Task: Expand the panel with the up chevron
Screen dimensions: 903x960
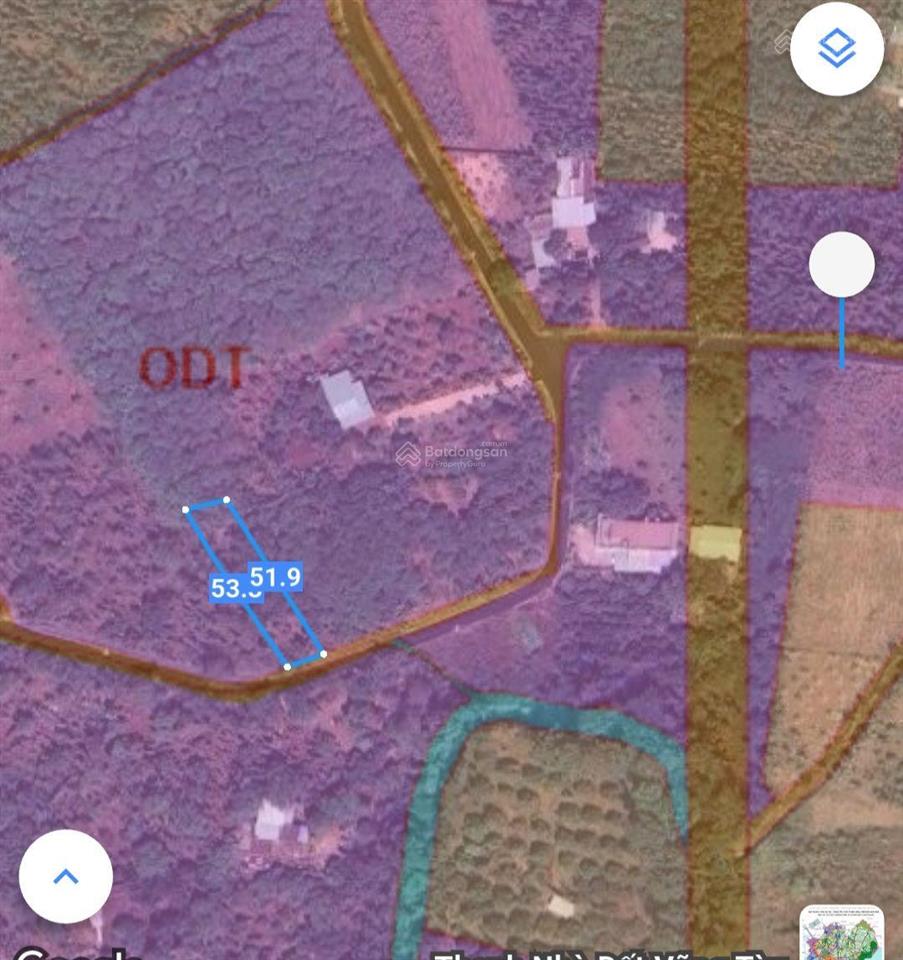Action: (x=66, y=876)
